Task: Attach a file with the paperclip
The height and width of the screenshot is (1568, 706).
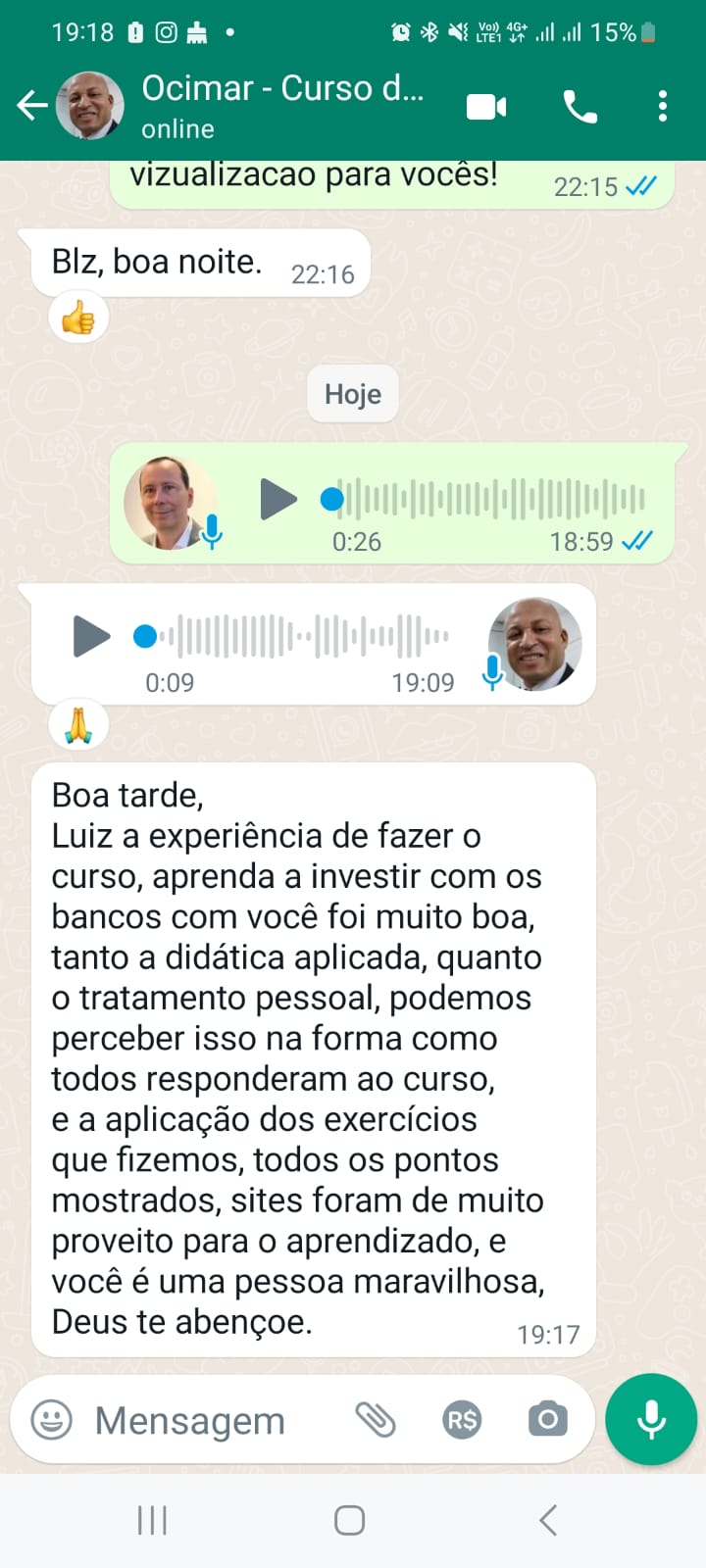Action: tap(375, 1419)
